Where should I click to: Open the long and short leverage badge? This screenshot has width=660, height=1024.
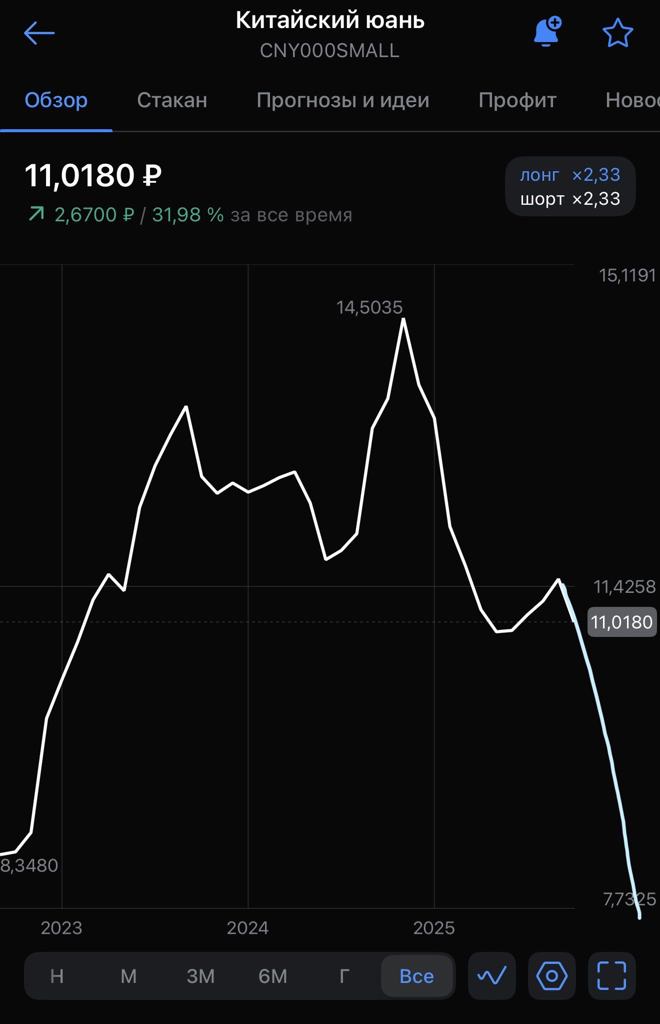(570, 187)
